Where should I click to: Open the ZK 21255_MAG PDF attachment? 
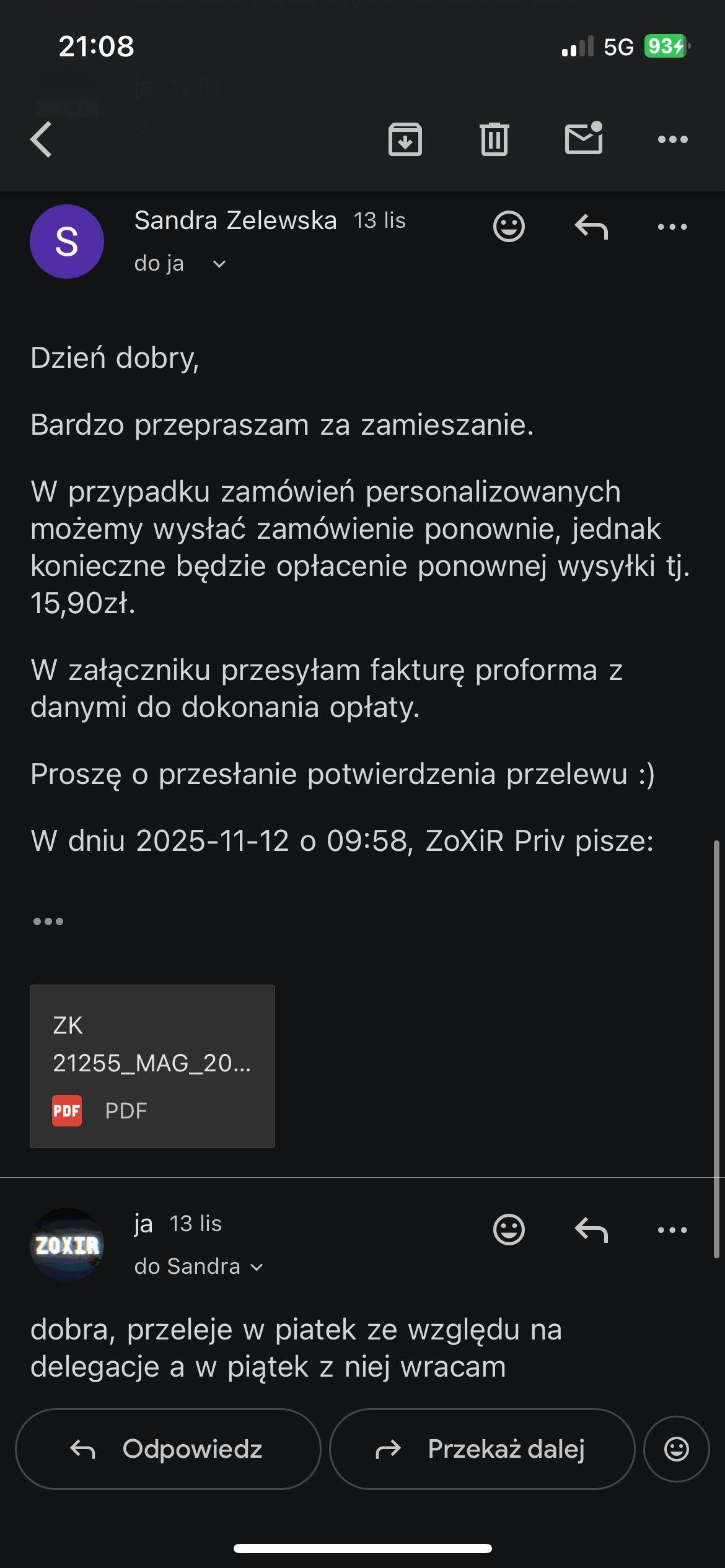click(152, 1066)
